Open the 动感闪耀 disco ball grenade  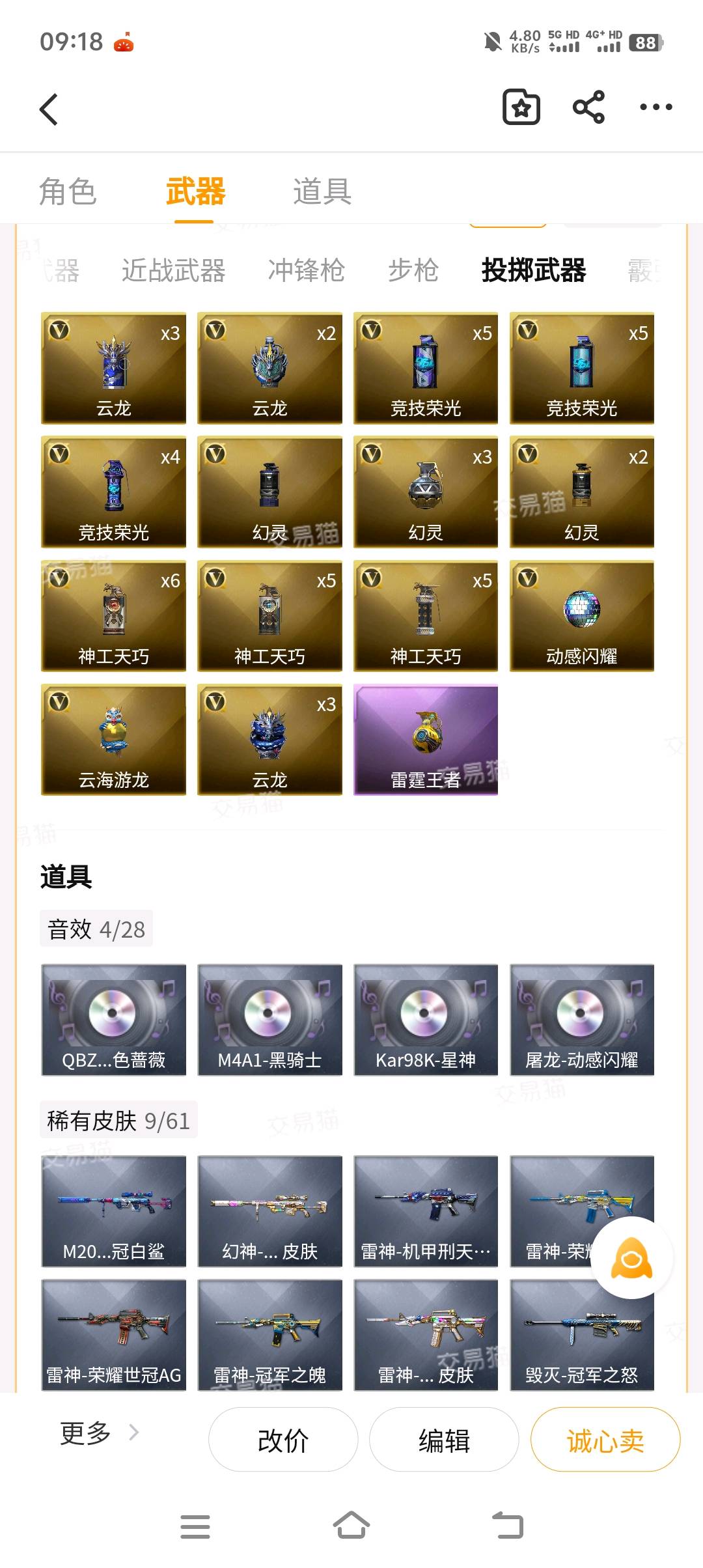(581, 616)
